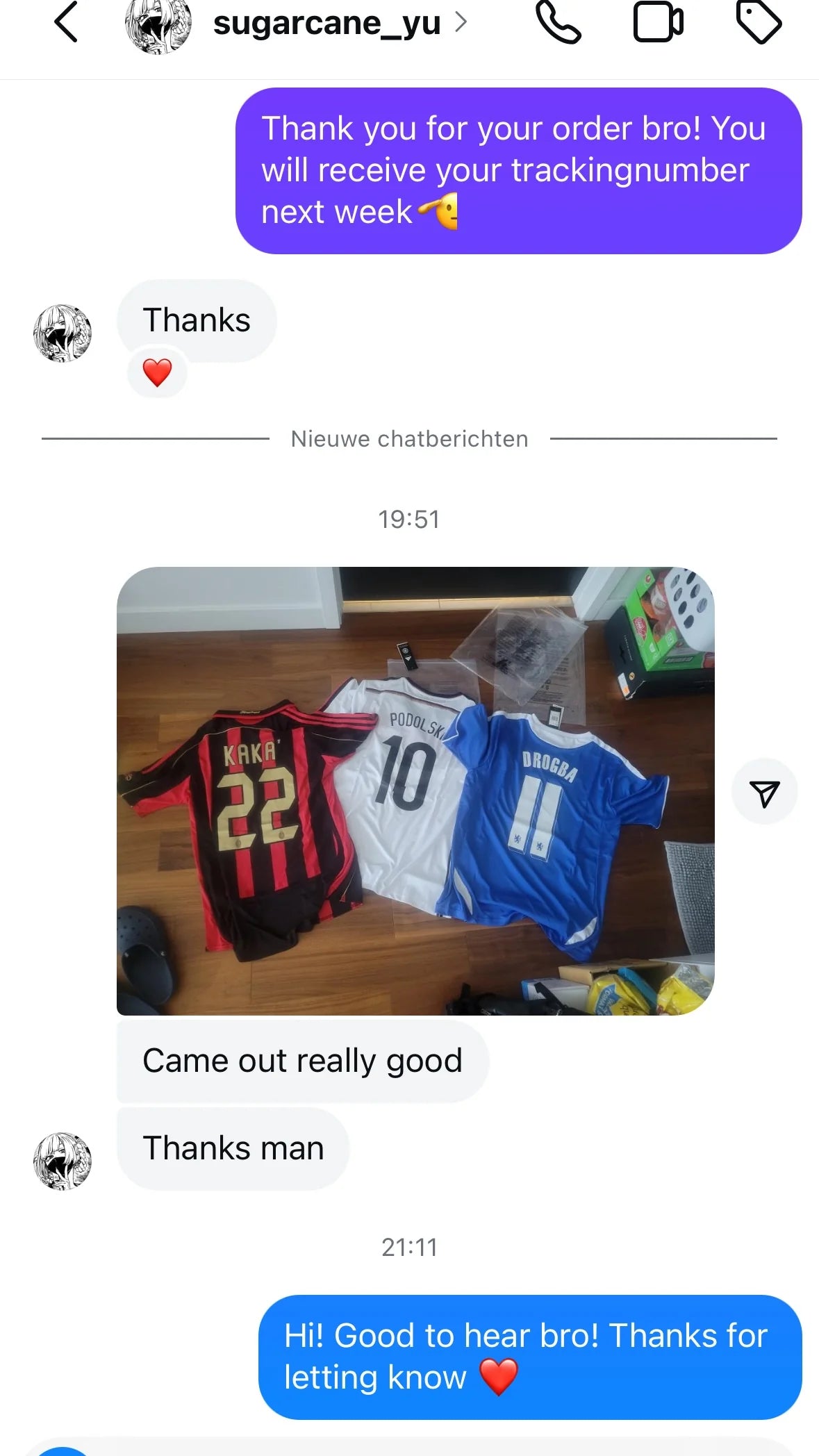Go back to the messages list

(66, 22)
